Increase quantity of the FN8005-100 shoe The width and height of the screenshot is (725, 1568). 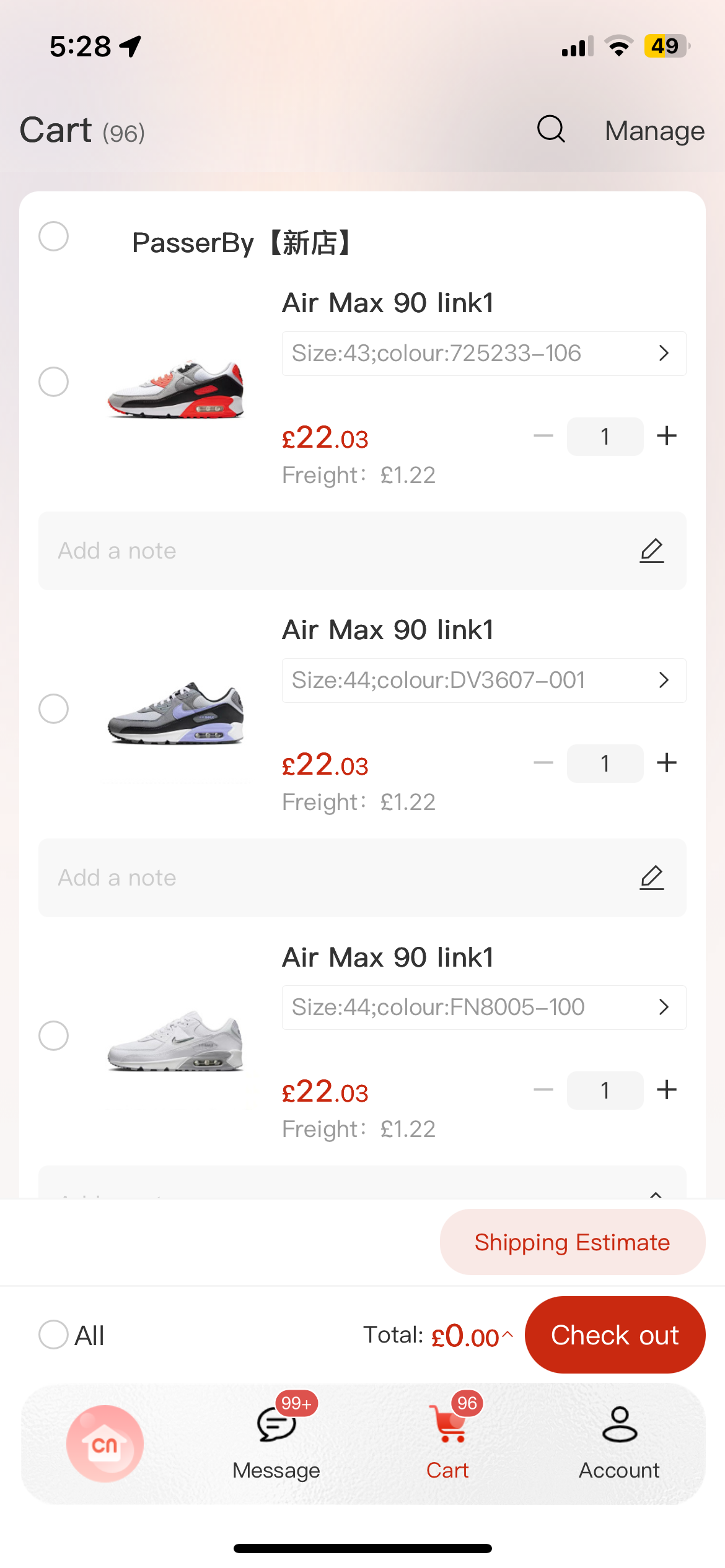click(667, 1090)
